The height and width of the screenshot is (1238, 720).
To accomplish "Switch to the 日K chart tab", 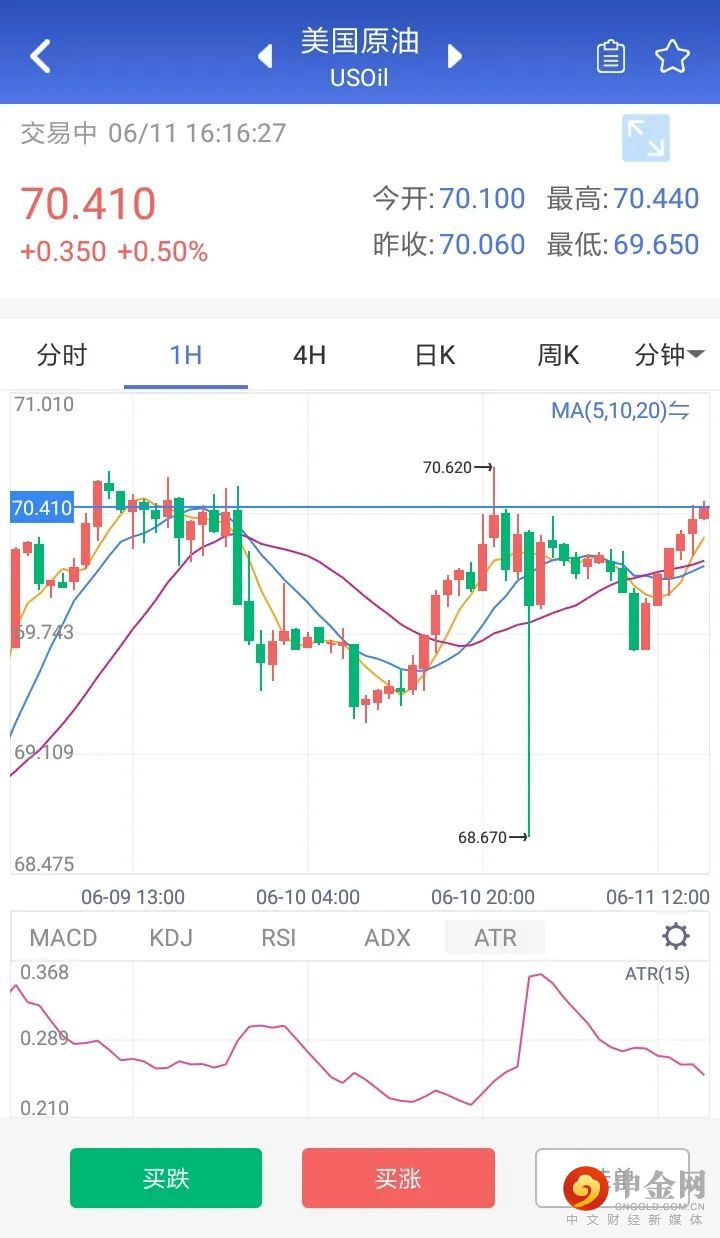I will [x=434, y=355].
